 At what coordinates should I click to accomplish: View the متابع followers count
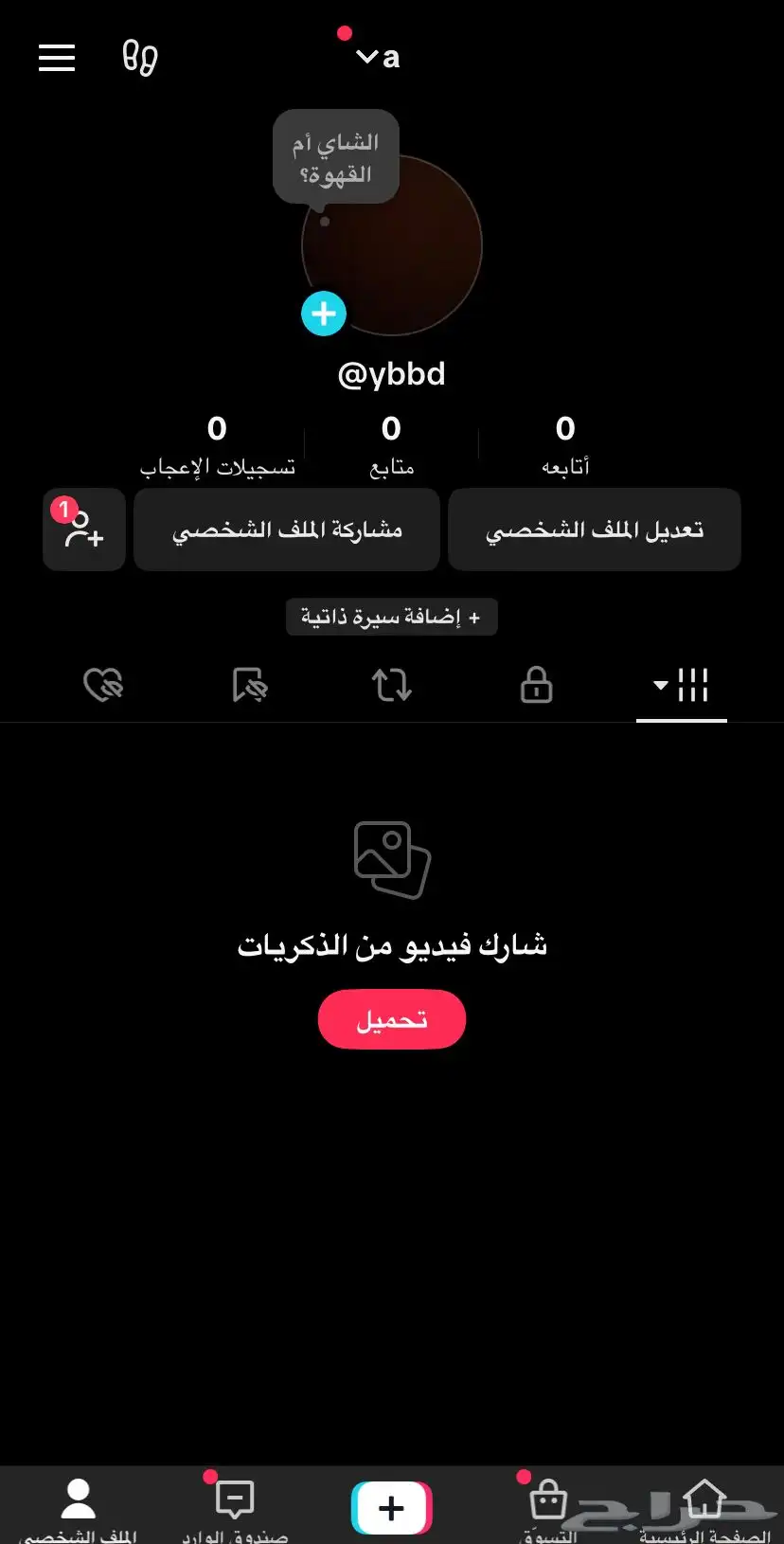391,444
